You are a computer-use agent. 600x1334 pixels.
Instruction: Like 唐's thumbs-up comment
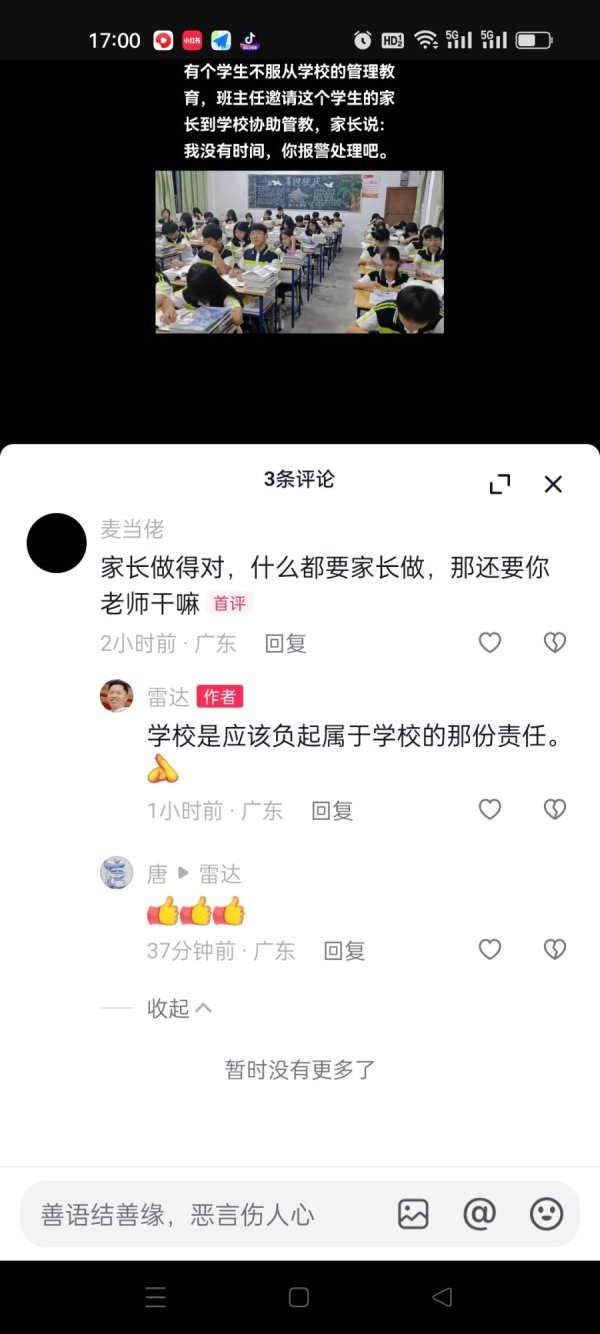pyautogui.click(x=490, y=950)
